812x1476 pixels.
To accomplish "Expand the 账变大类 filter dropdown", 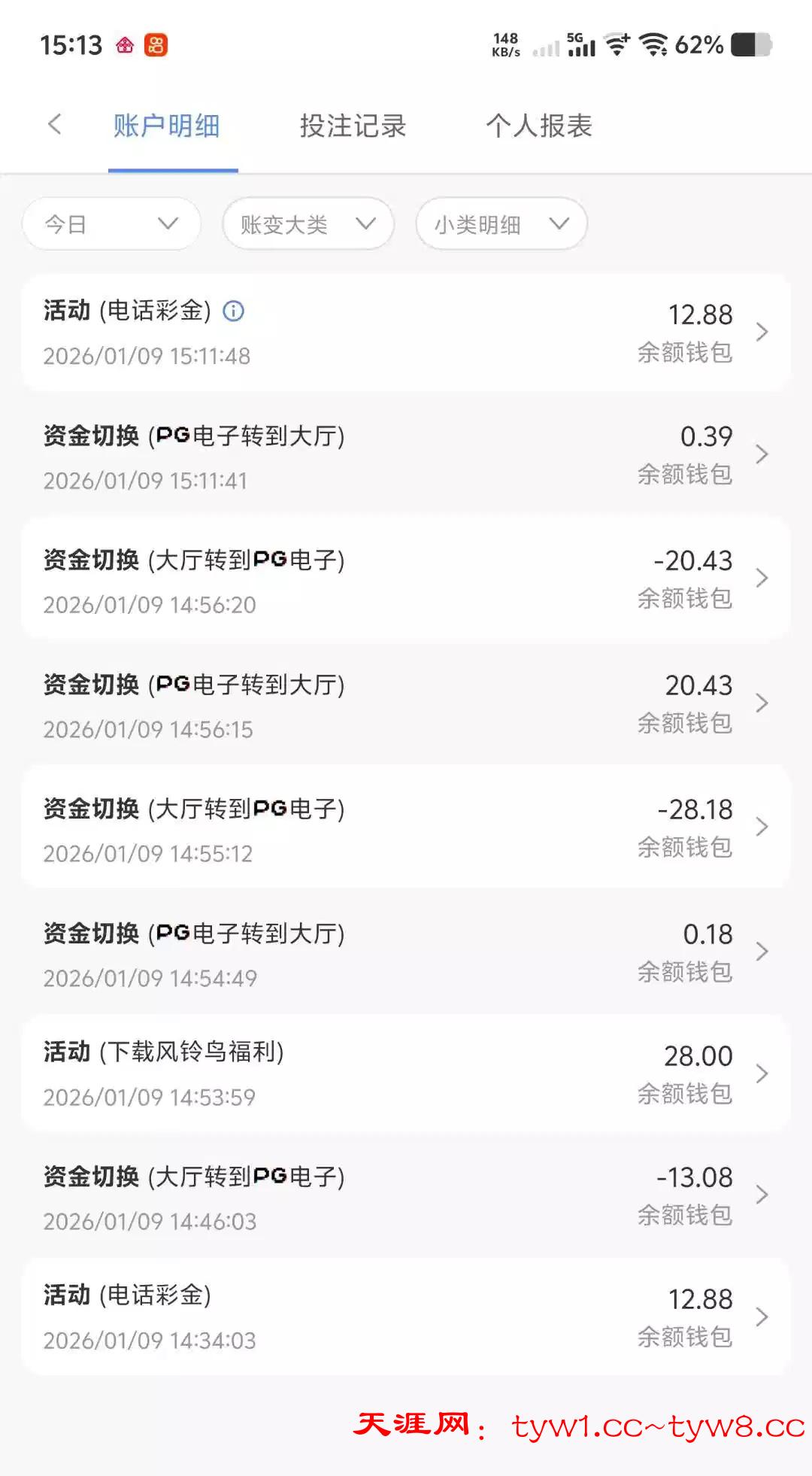I will click(308, 224).
